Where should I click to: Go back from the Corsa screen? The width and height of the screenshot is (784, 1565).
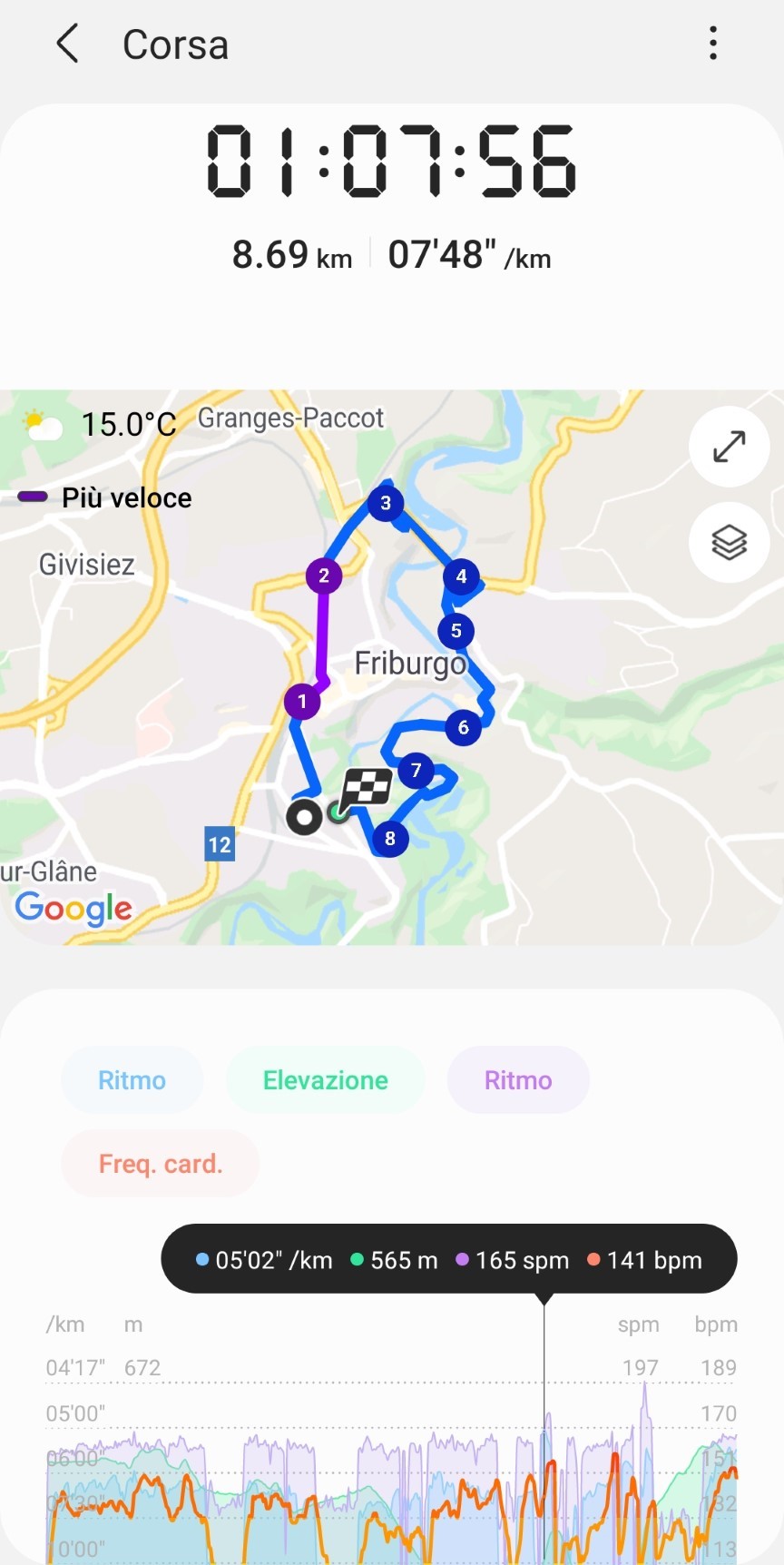(x=68, y=44)
